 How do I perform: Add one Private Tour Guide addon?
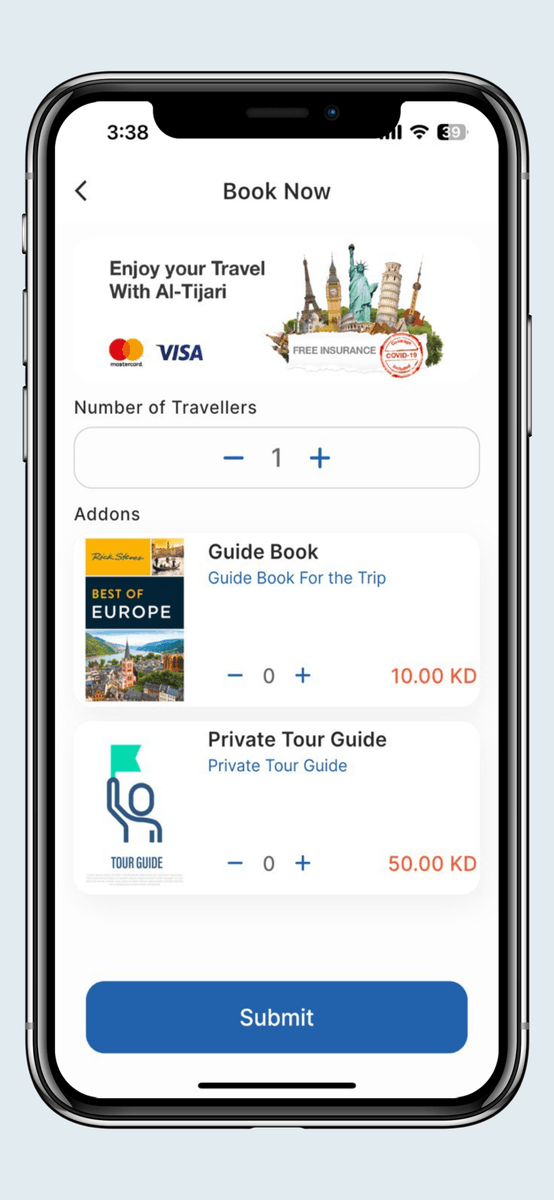pos(303,863)
